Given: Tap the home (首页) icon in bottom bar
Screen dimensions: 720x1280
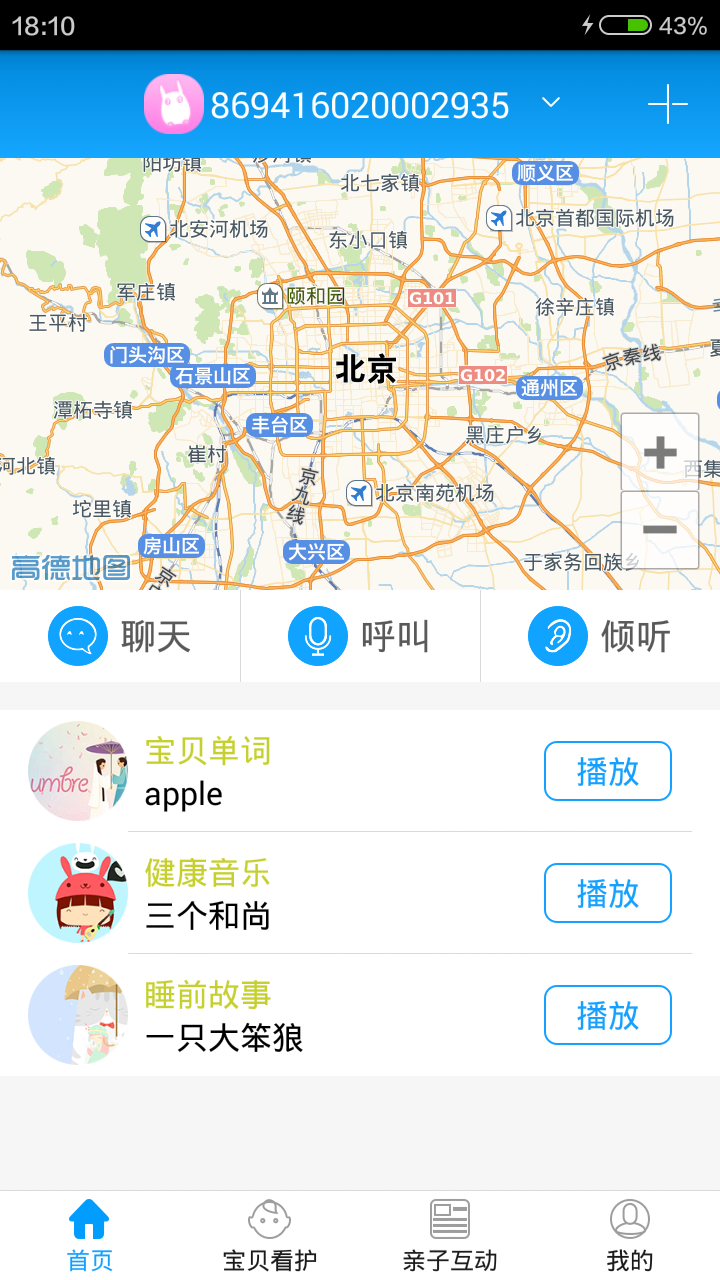Looking at the screenshot, I should 89,1218.
